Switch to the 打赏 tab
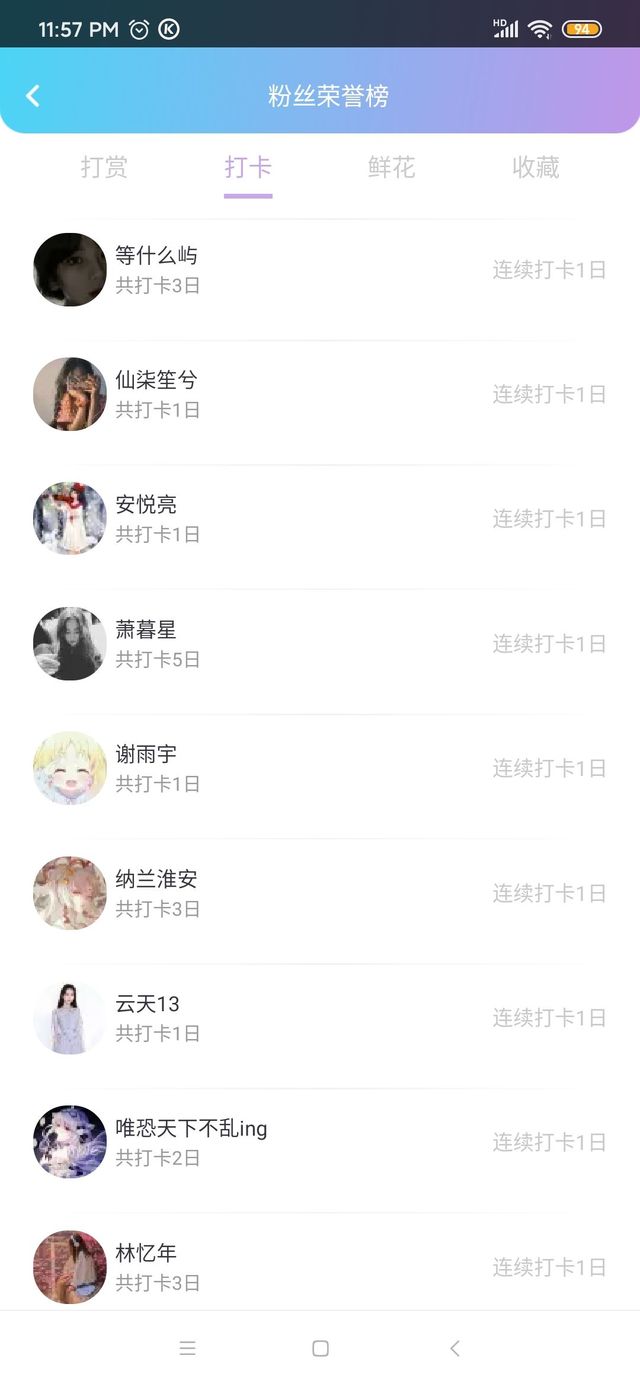Image resolution: width=640 pixels, height=1387 pixels. [104, 167]
